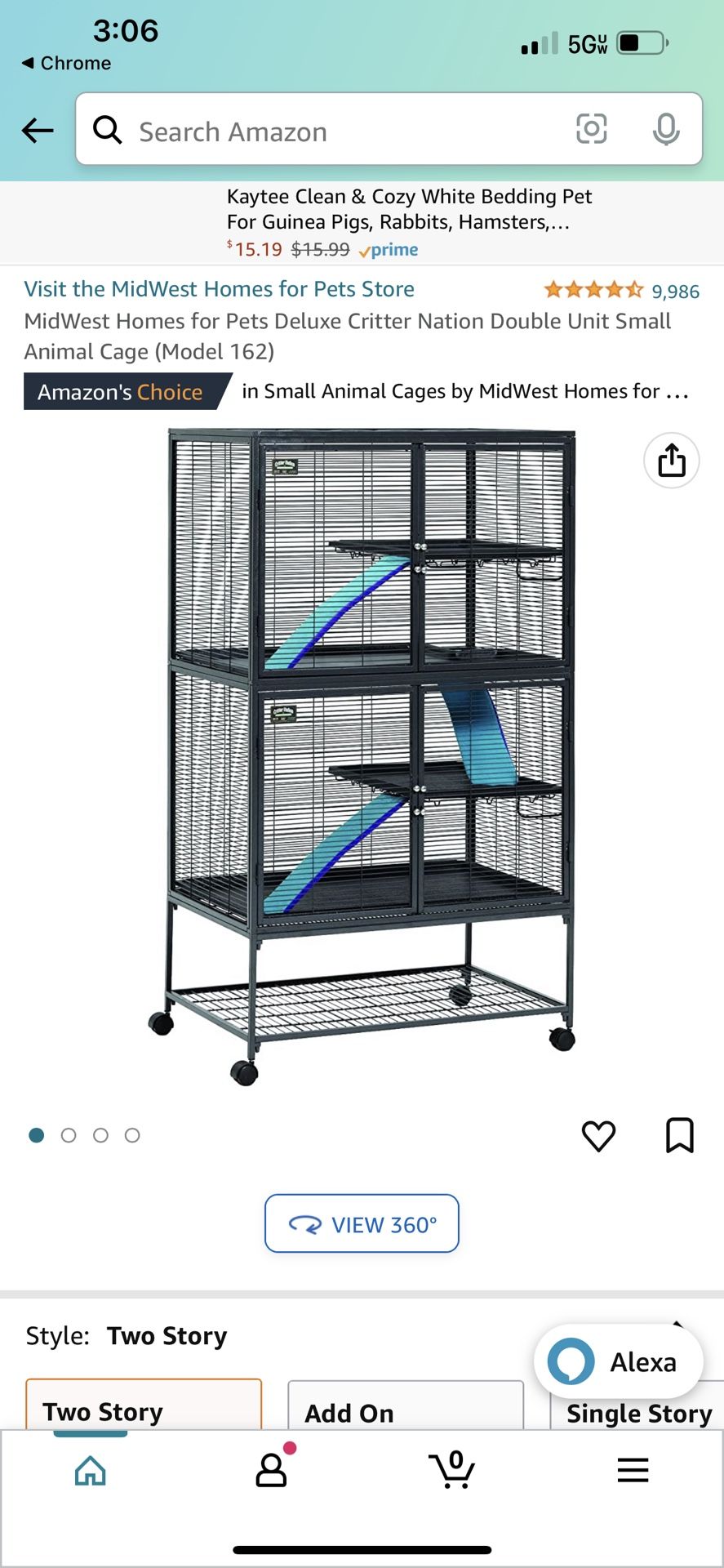Open the account profile tab
This screenshot has height=1568, width=724.
(x=272, y=1470)
